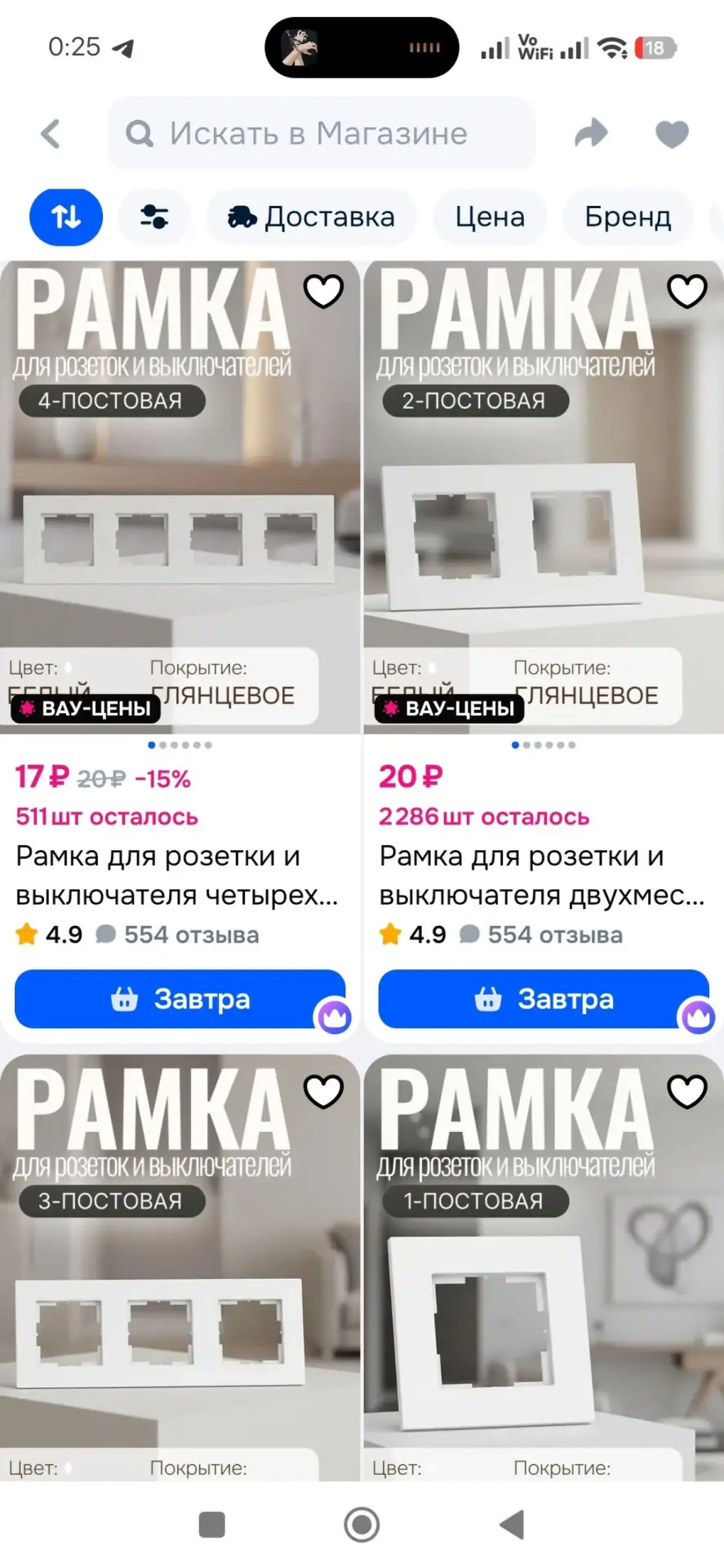Share this store page

[x=591, y=133]
